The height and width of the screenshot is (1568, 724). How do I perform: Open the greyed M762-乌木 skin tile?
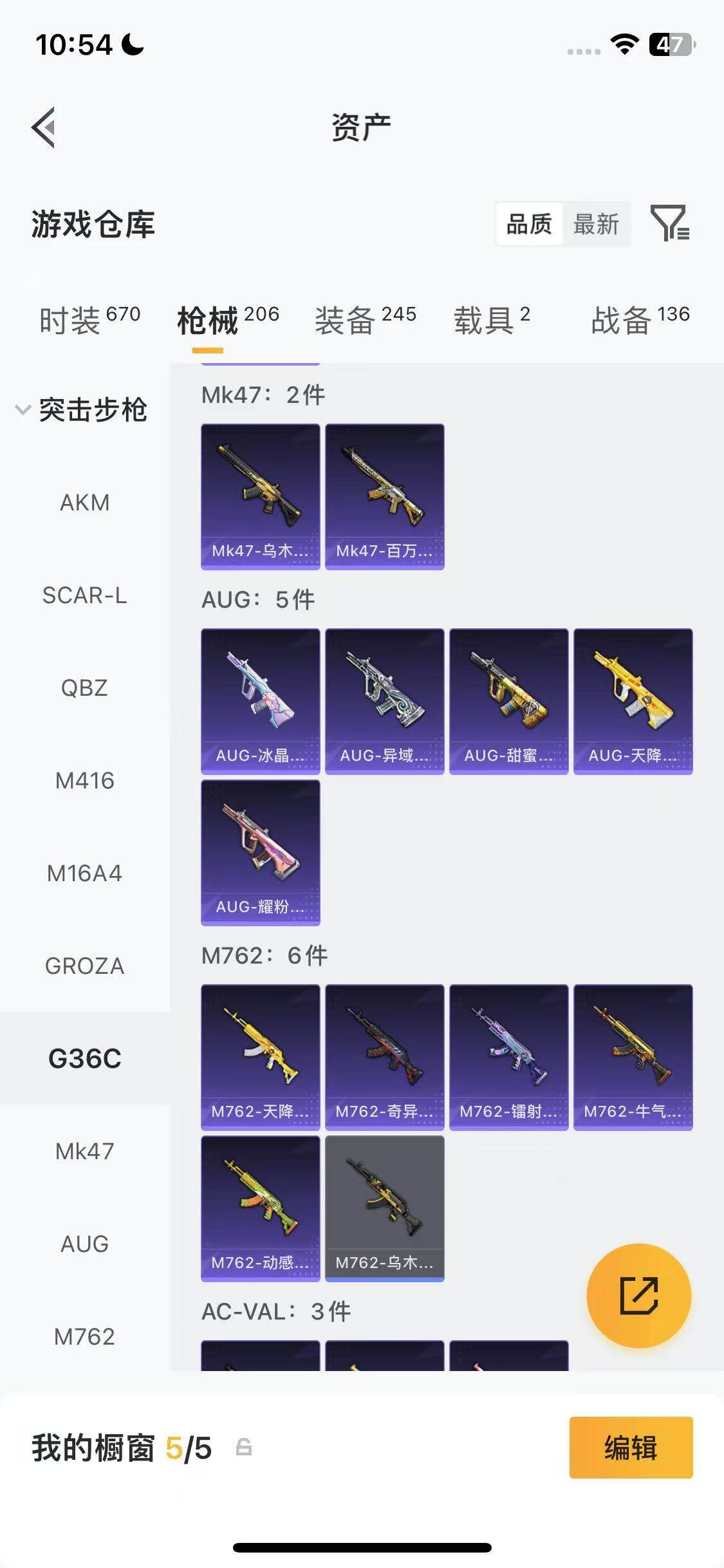click(x=384, y=1208)
